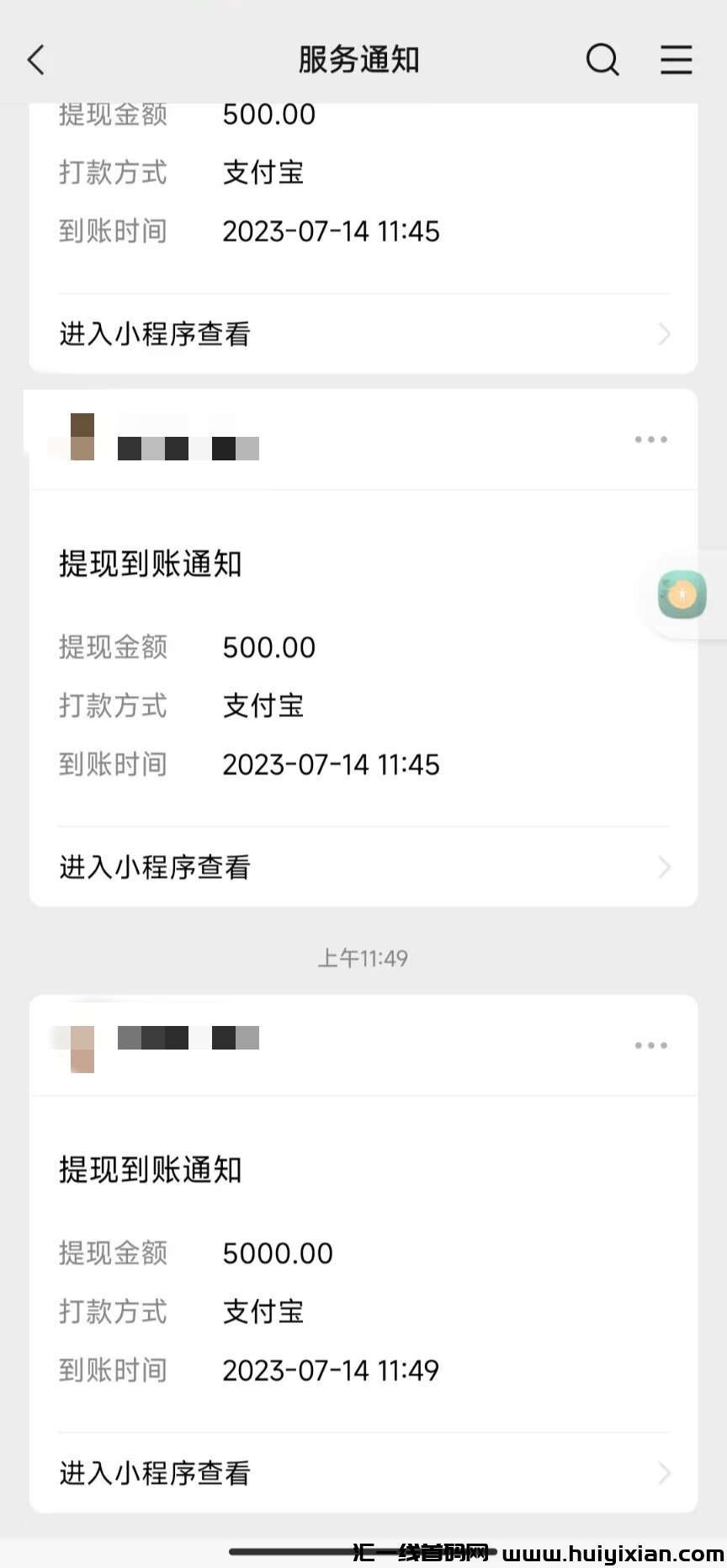Tap the home indicator bar at screen bottom
This screenshot has width=727, height=1568.
(x=363, y=1552)
